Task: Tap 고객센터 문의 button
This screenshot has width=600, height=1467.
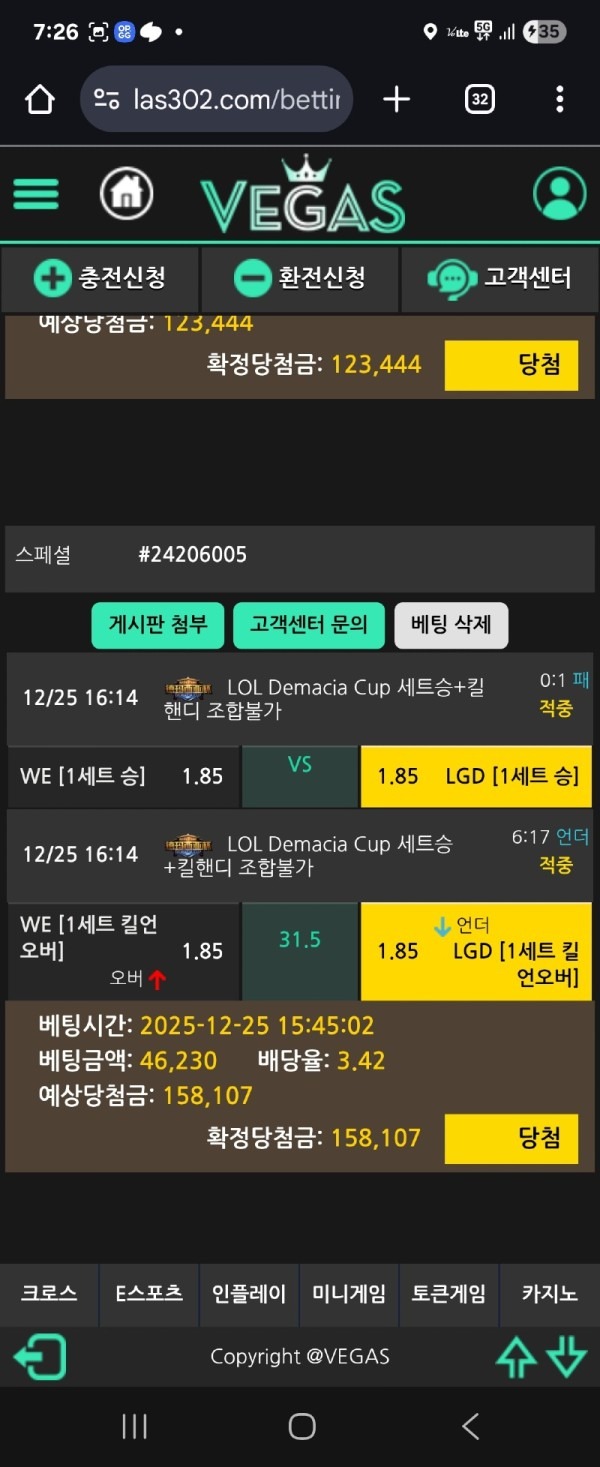Action: click(309, 625)
